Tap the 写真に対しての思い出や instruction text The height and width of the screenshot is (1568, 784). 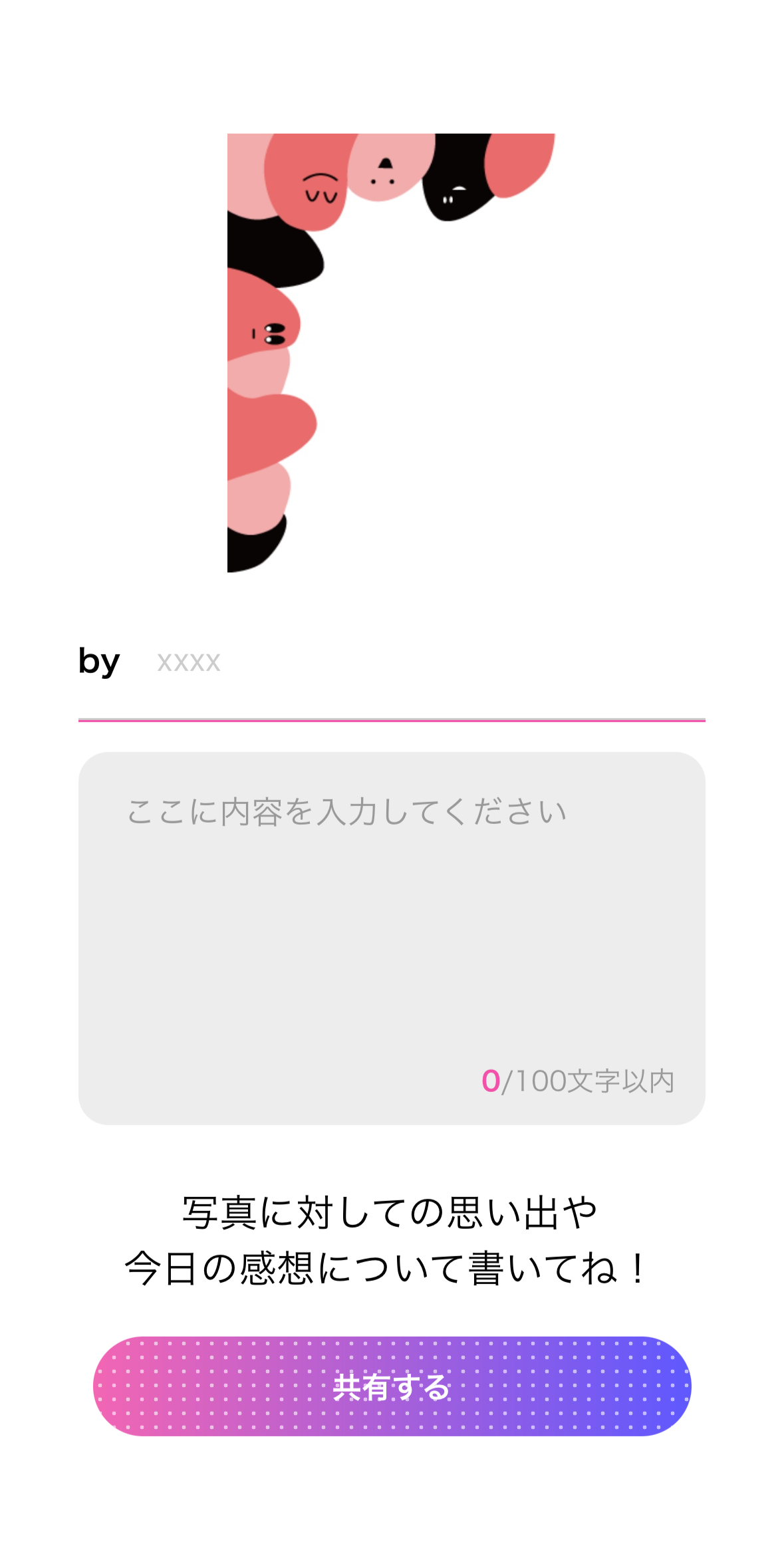(x=391, y=1211)
